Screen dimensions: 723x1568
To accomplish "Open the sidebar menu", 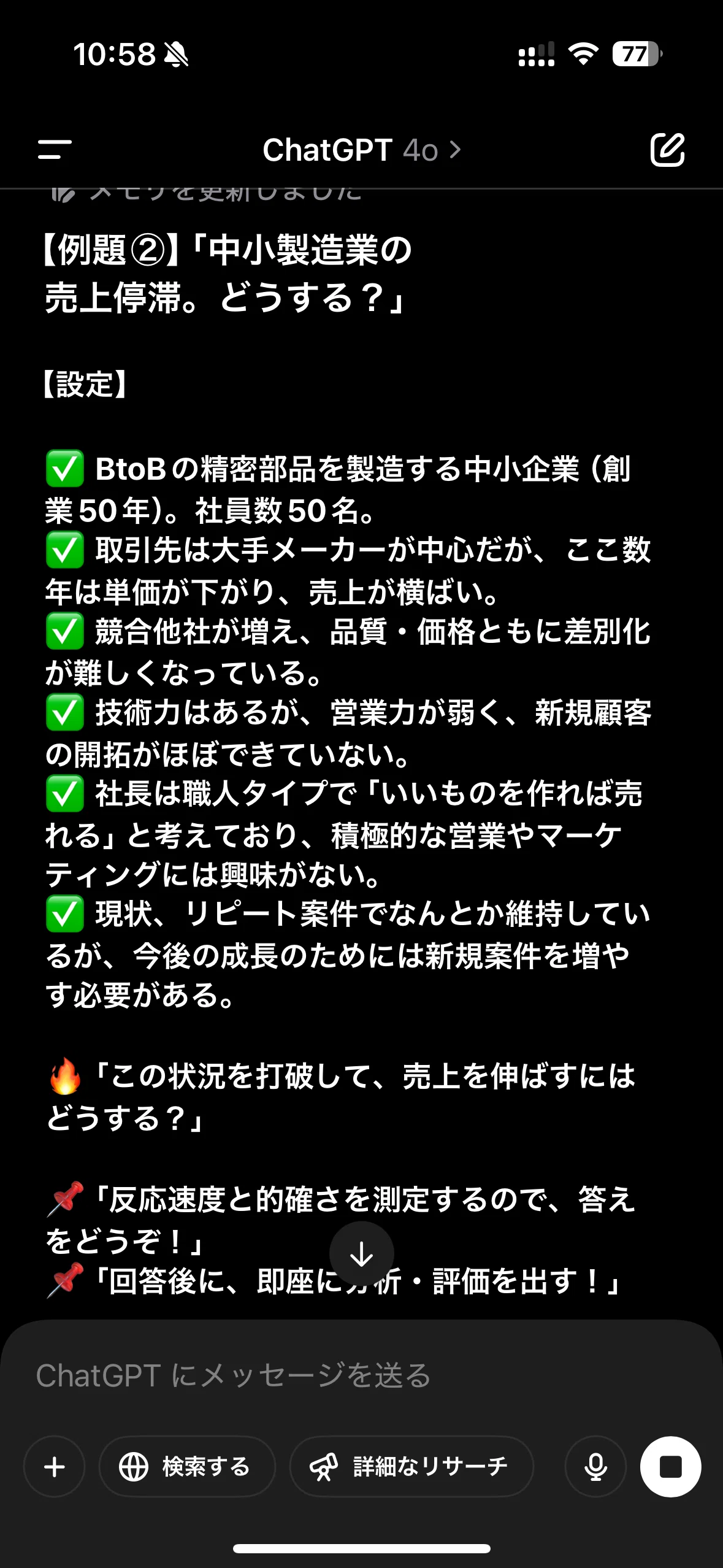I will coord(55,149).
